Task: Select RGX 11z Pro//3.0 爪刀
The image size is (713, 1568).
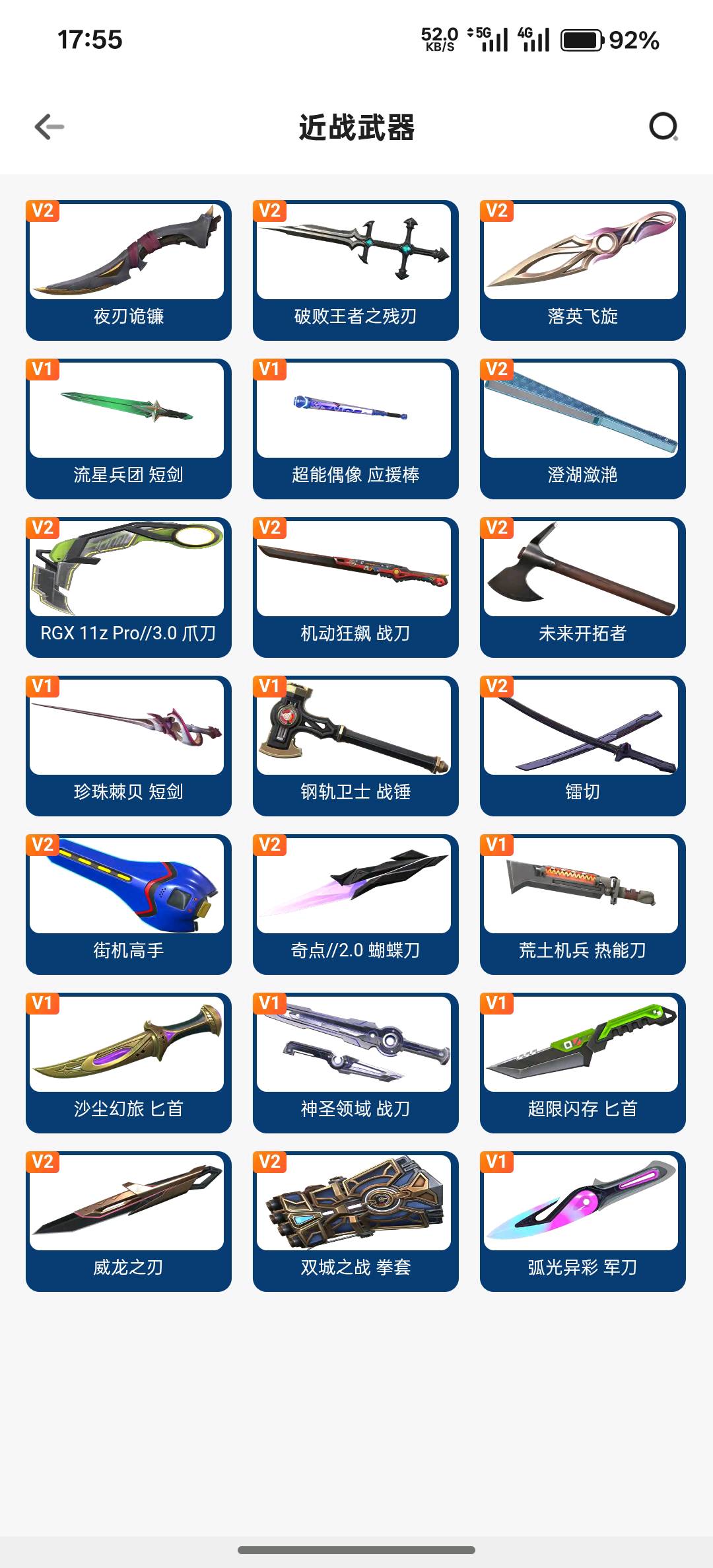Action: 129,587
